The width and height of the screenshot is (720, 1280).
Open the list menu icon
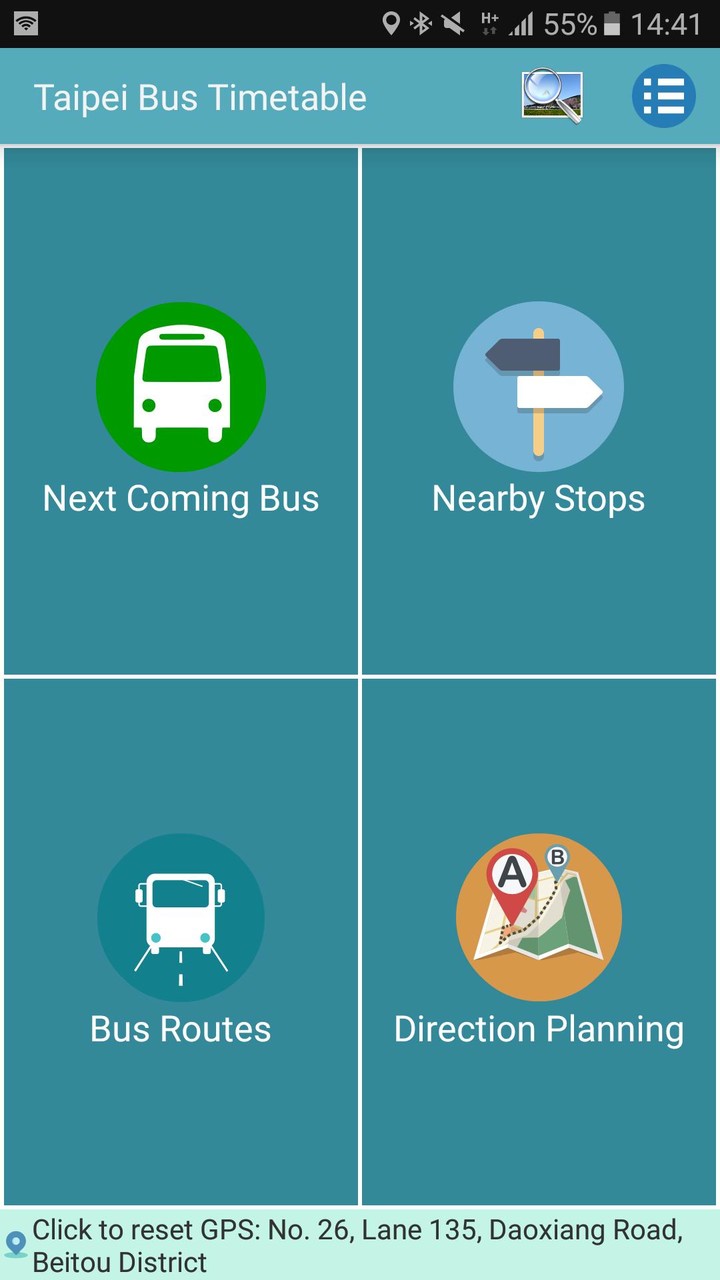pos(663,97)
